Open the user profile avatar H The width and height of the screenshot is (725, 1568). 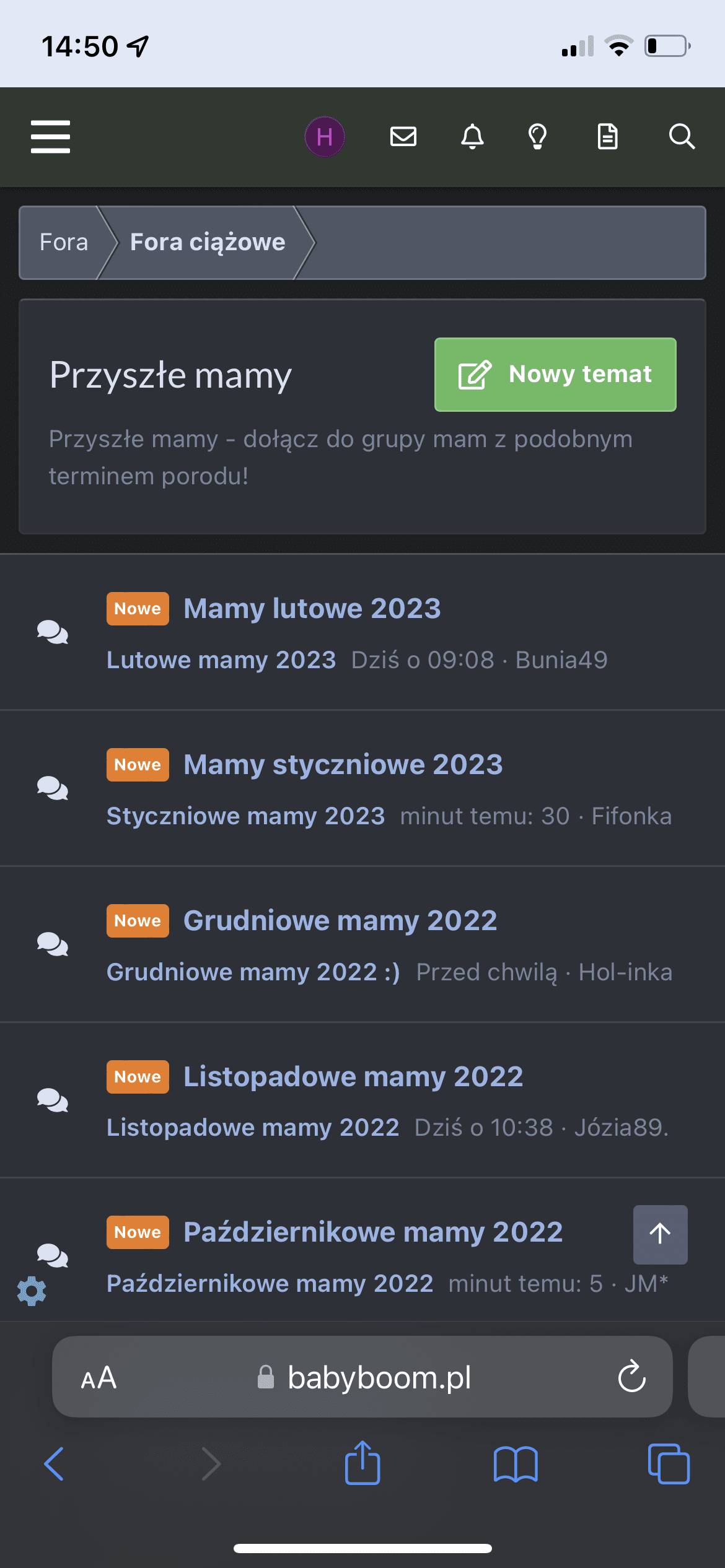pos(325,136)
